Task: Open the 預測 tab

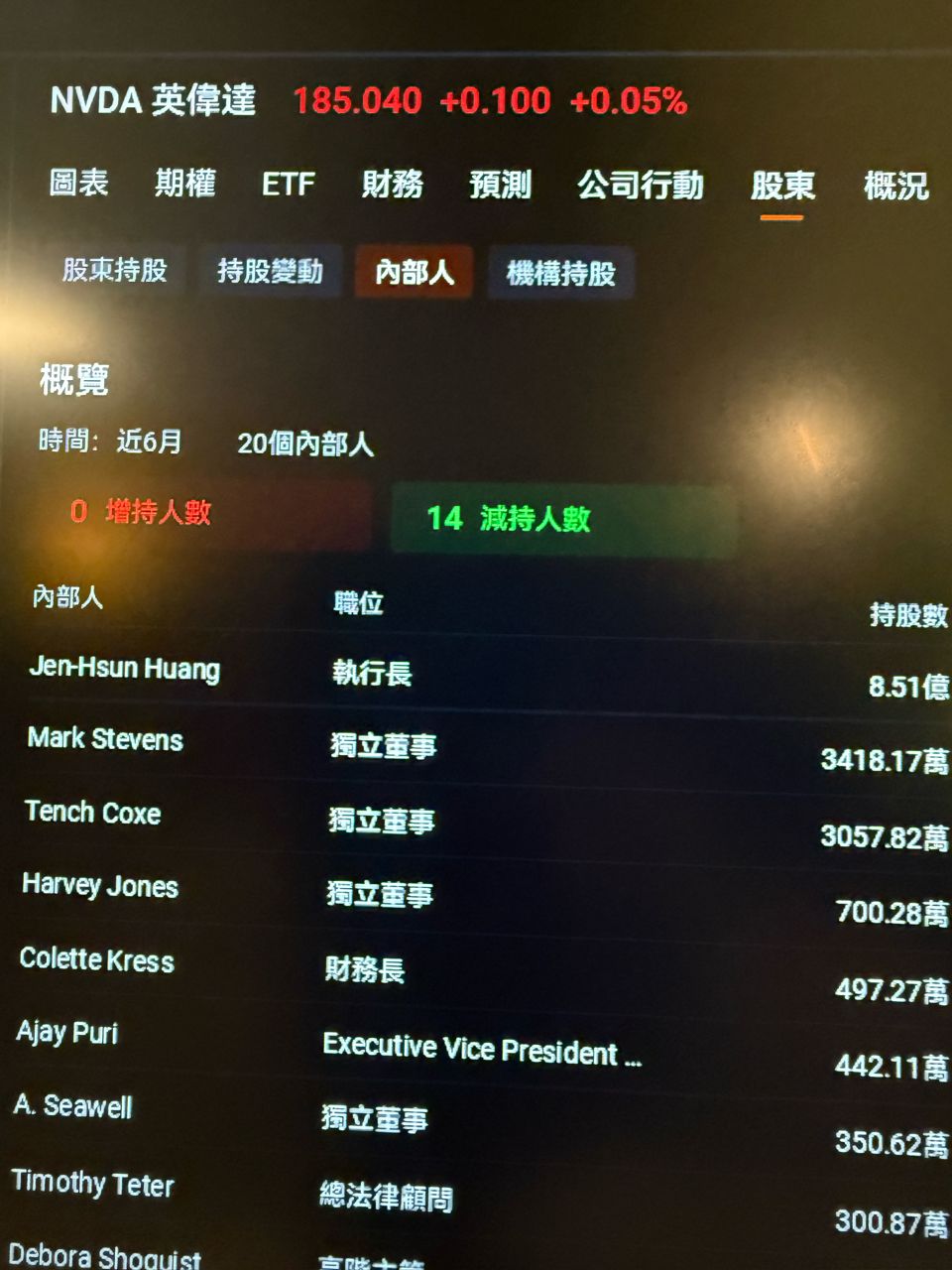Action: click(x=501, y=186)
